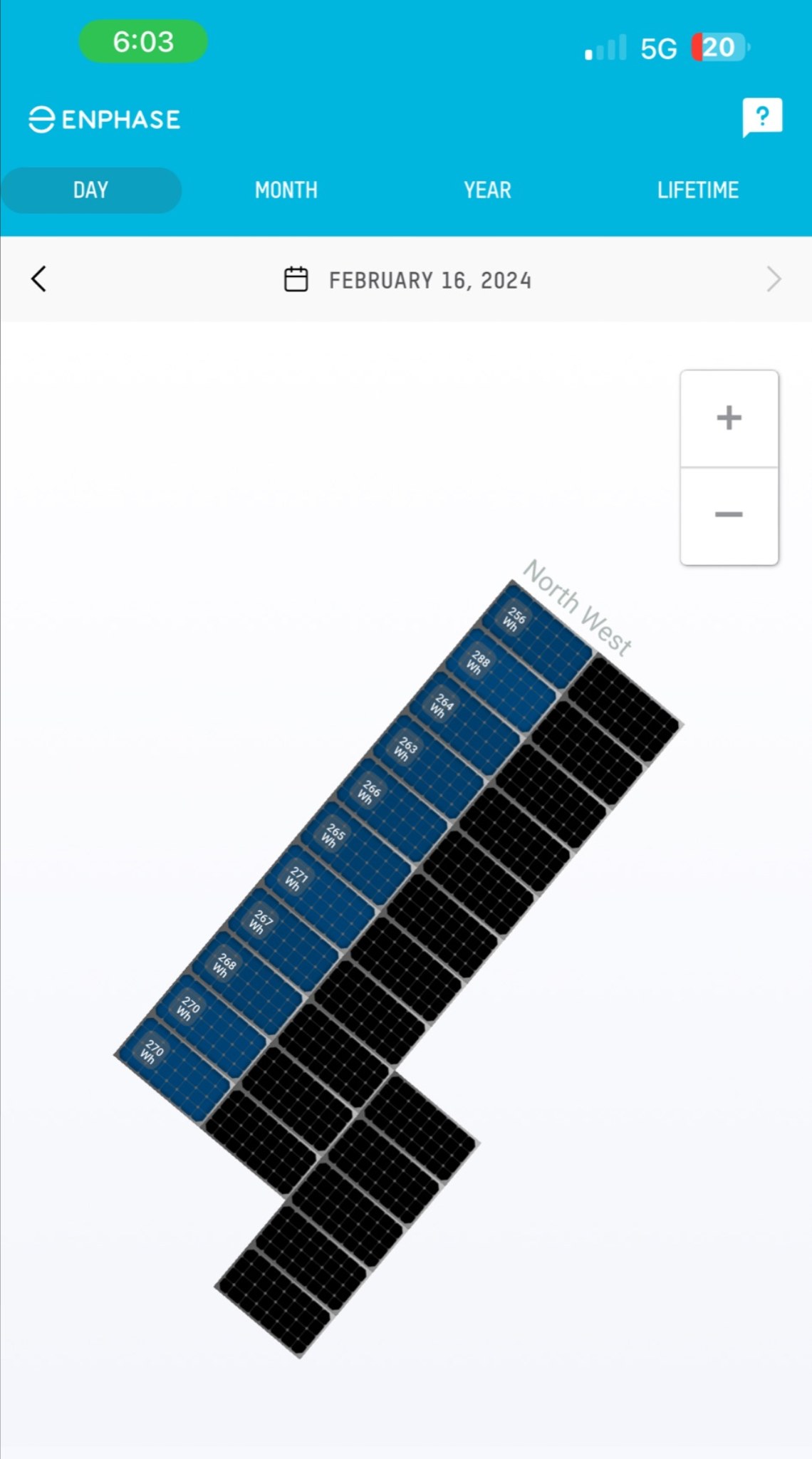This screenshot has height=1459, width=812.
Task: Select the DAY tab
Action: point(91,190)
